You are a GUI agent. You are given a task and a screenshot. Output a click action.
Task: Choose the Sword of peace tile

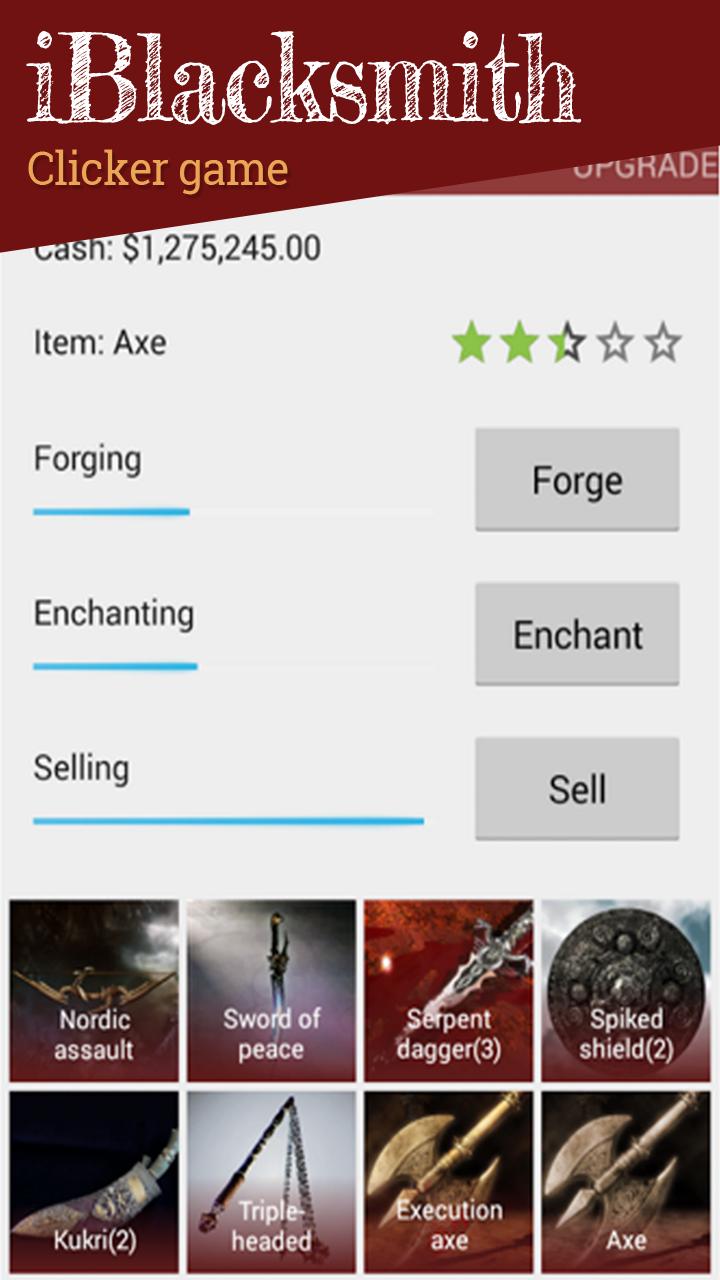[x=271, y=990]
